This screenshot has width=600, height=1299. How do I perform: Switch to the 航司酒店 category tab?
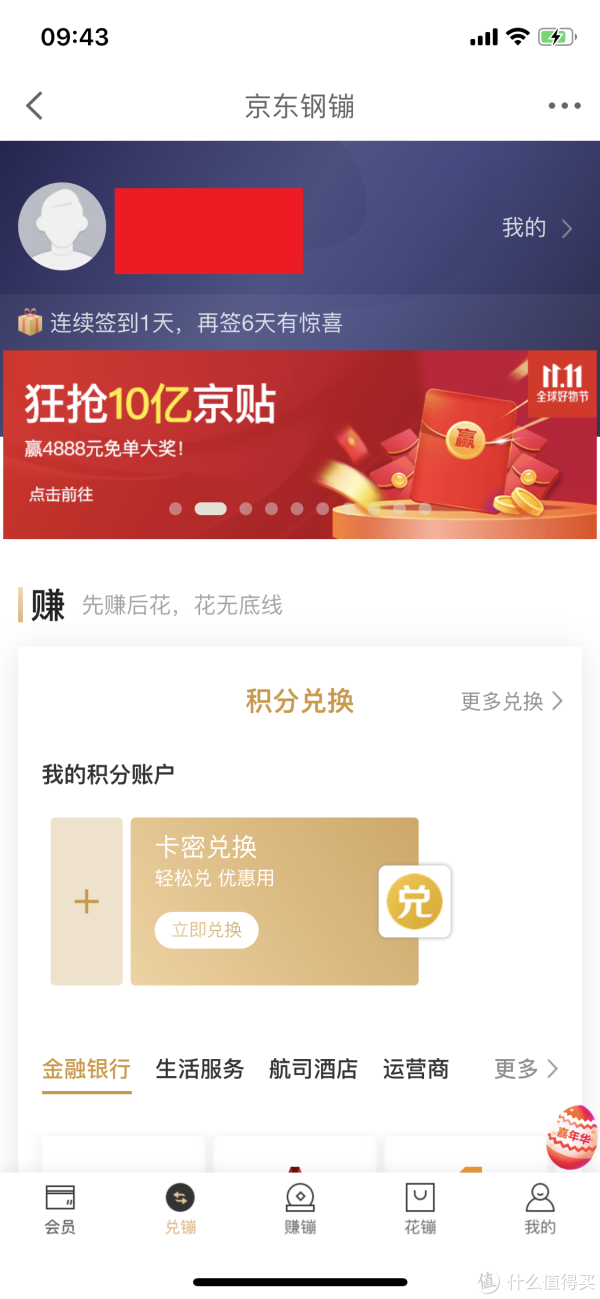[313, 1069]
